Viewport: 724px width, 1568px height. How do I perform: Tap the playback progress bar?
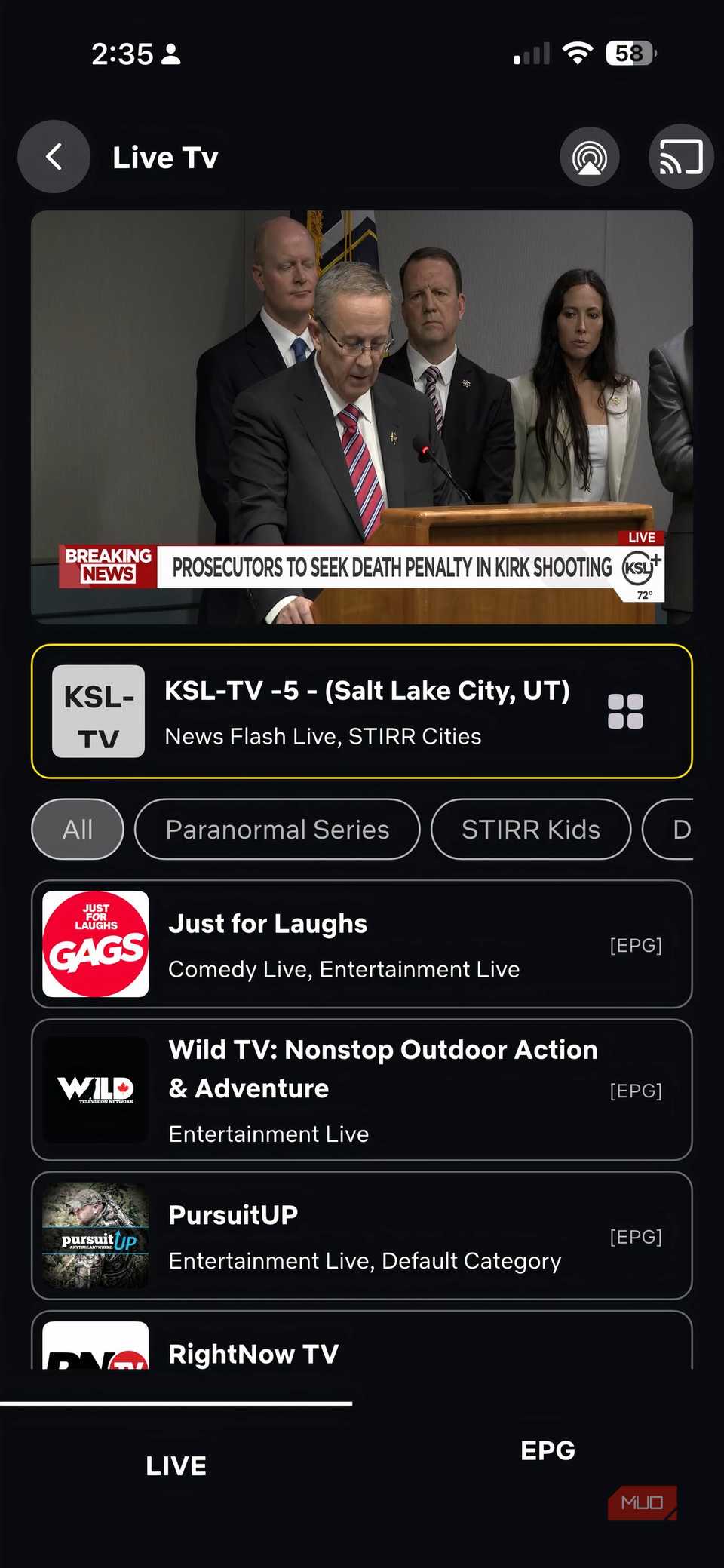(179, 1404)
